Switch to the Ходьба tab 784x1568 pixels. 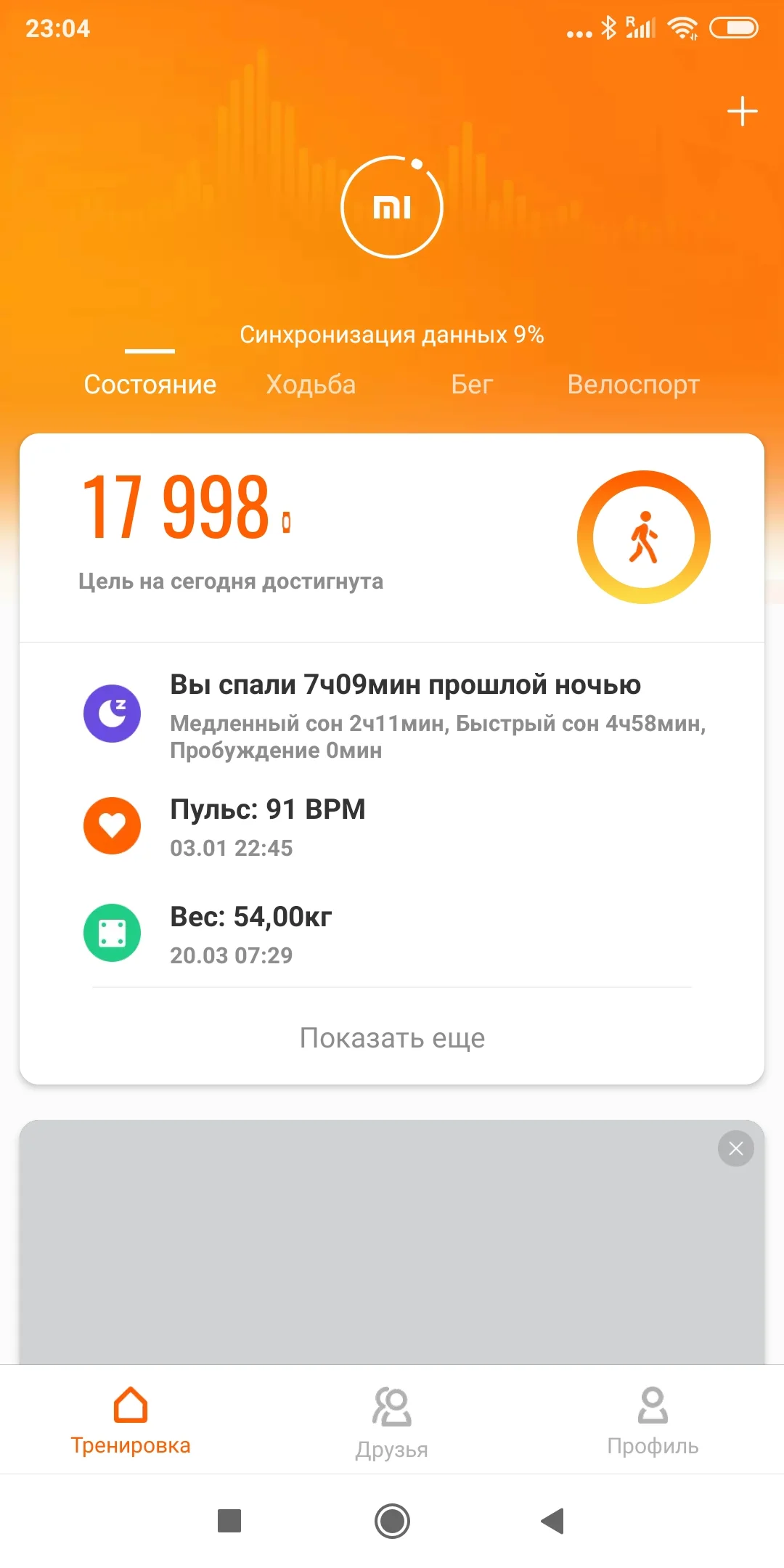pos(311,384)
